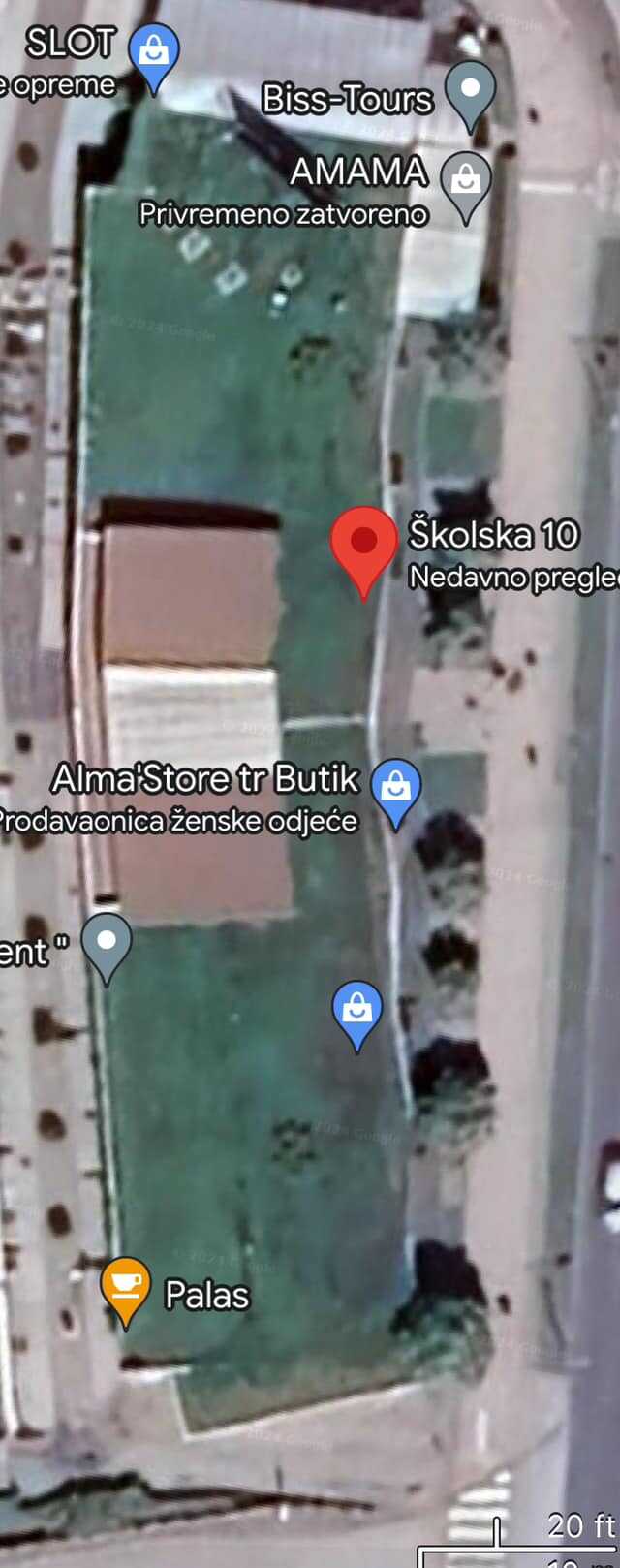Image resolution: width=620 pixels, height=1568 pixels.
Task: Tap the AMAMA store pin
Action: [x=465, y=180]
